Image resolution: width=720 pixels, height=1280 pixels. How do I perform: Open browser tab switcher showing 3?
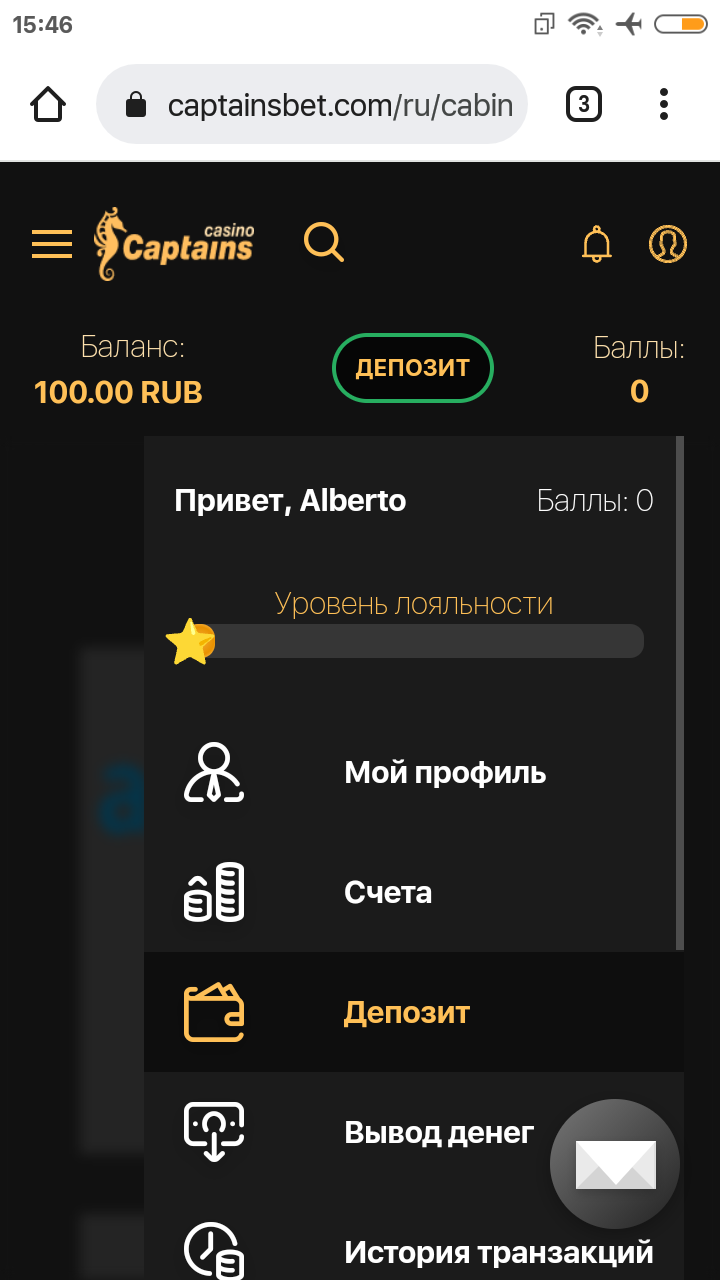pos(583,103)
